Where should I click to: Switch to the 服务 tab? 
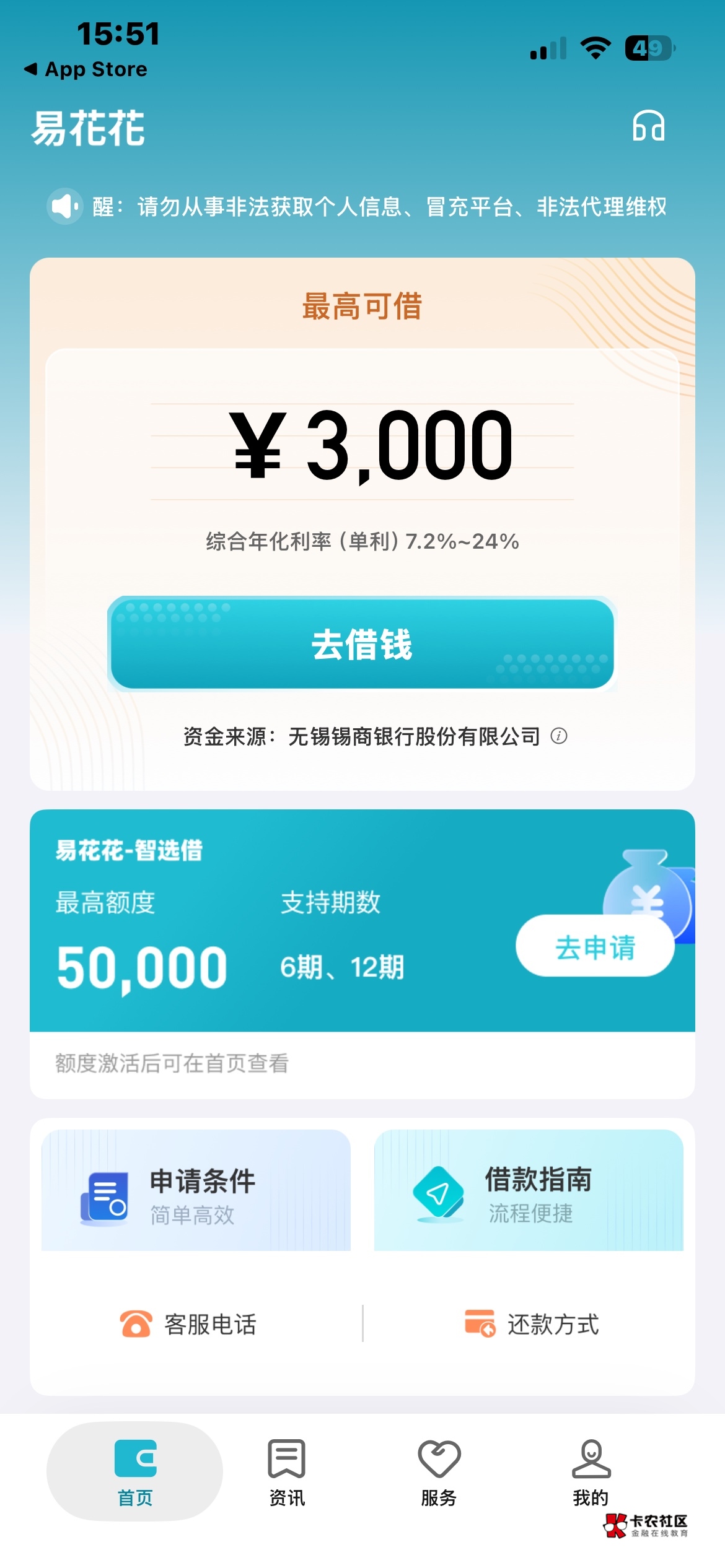[439, 1473]
